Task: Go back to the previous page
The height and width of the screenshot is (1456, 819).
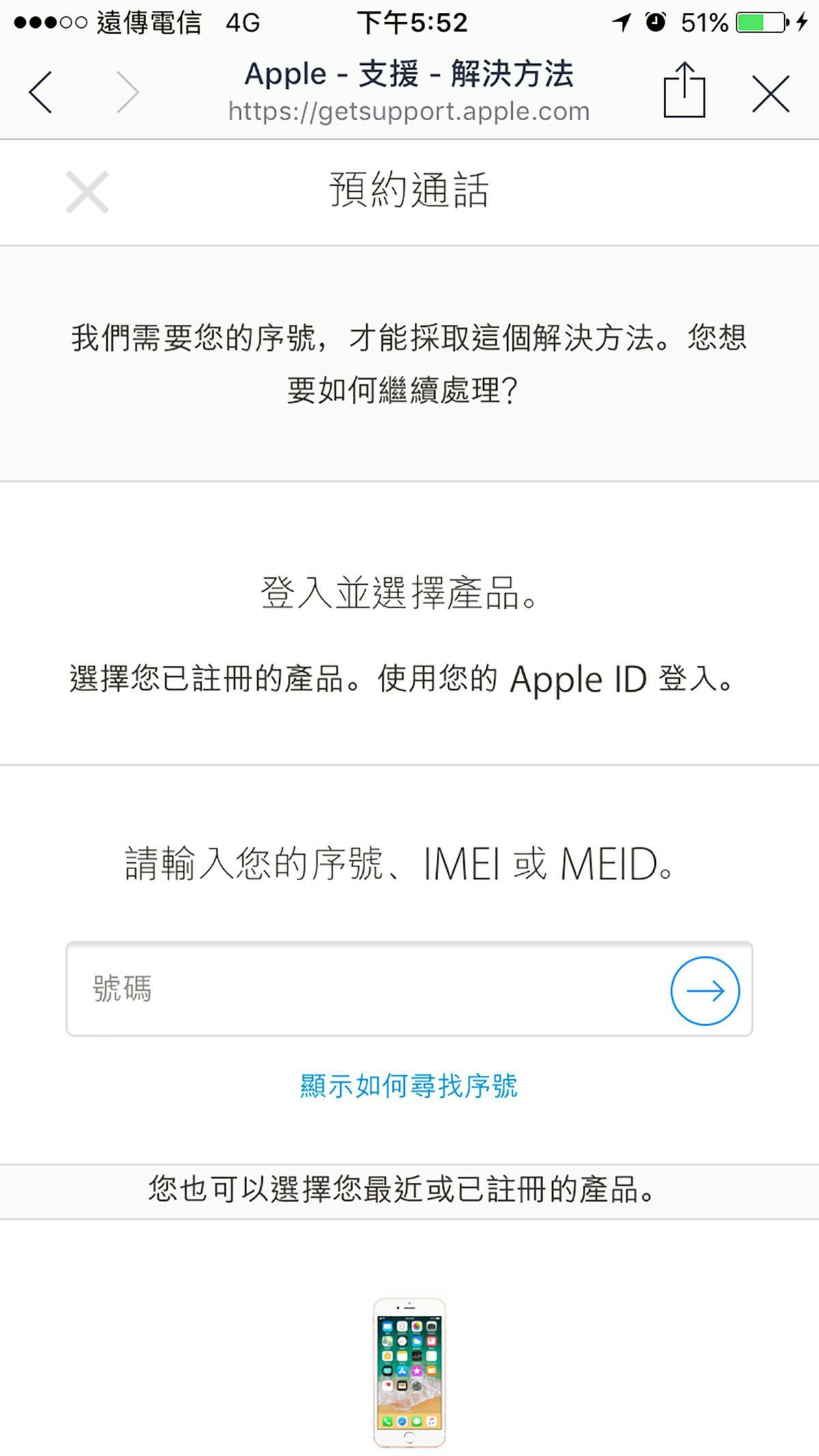Action: coord(41,92)
